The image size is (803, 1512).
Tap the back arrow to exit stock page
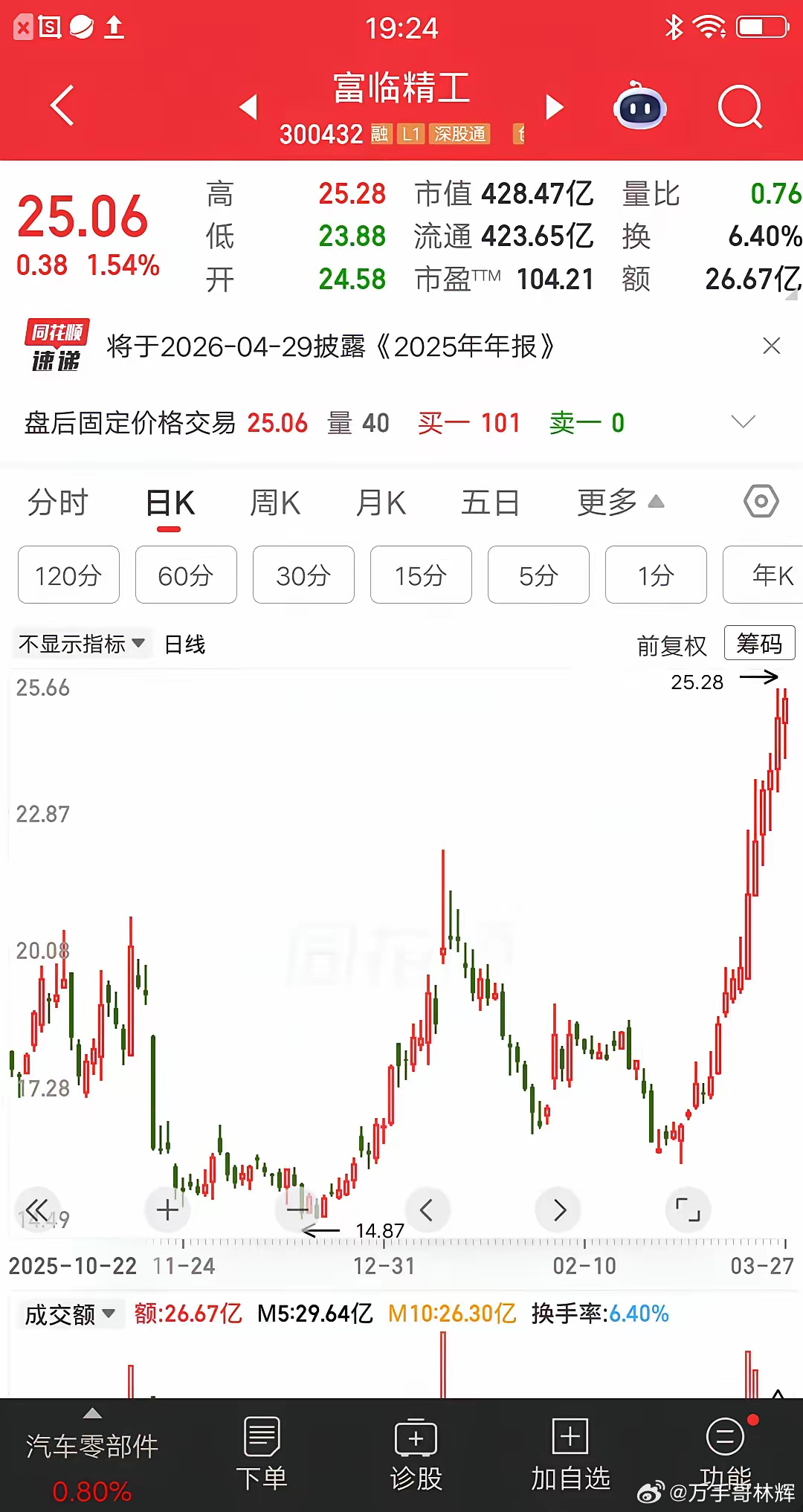click(62, 106)
